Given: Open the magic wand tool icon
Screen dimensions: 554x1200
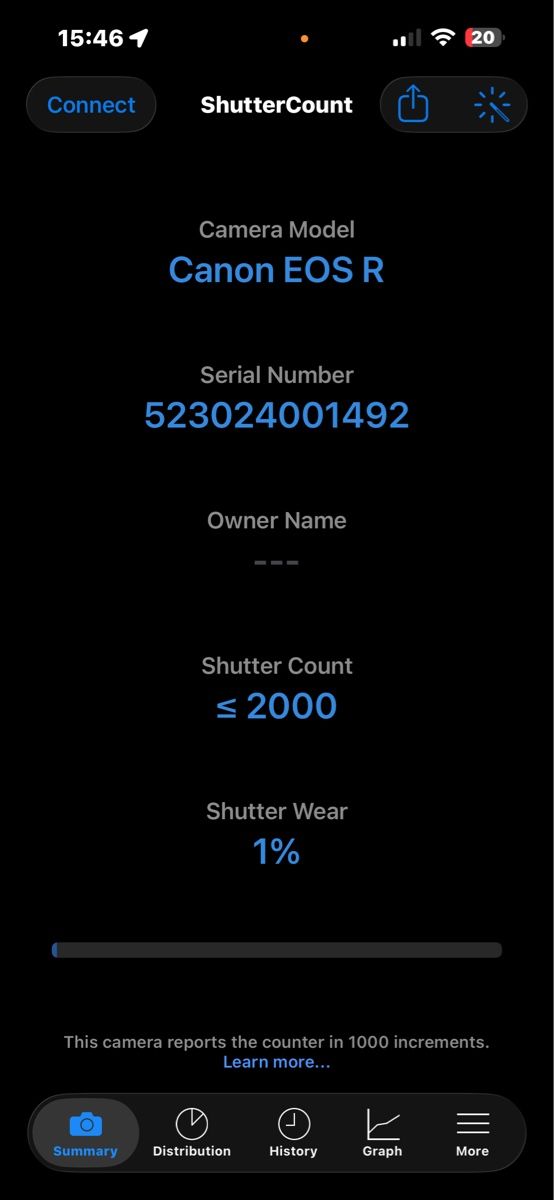Looking at the screenshot, I should (492, 105).
